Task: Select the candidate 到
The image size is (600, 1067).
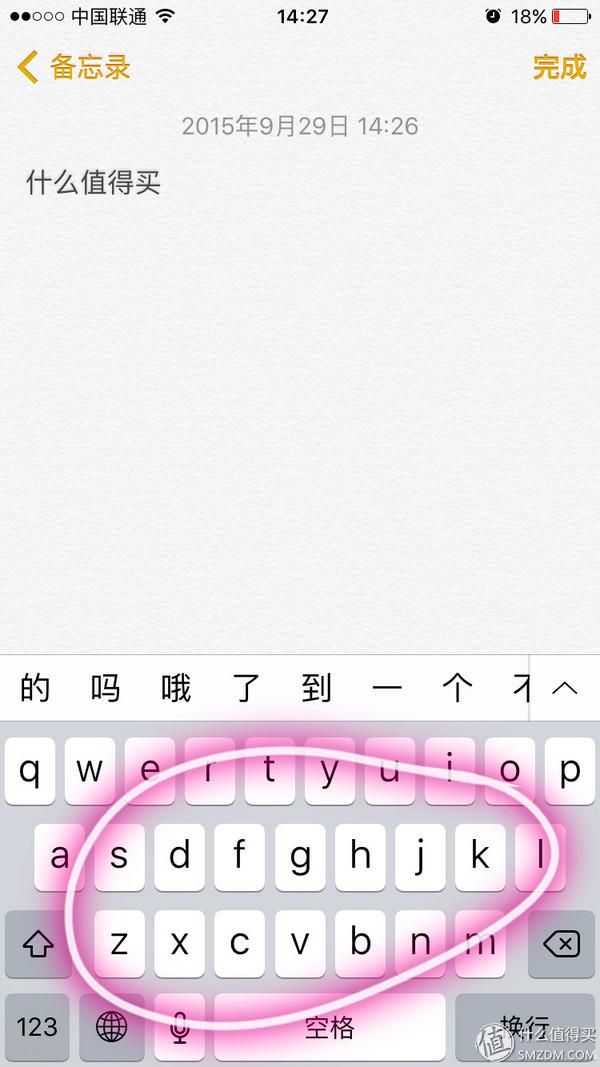Action: click(317, 688)
